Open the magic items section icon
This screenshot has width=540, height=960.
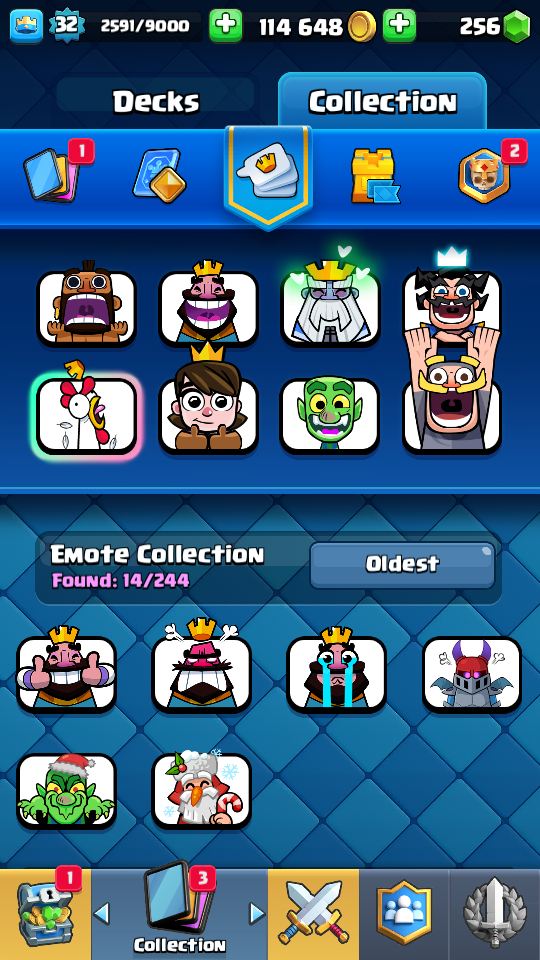(x=157, y=176)
